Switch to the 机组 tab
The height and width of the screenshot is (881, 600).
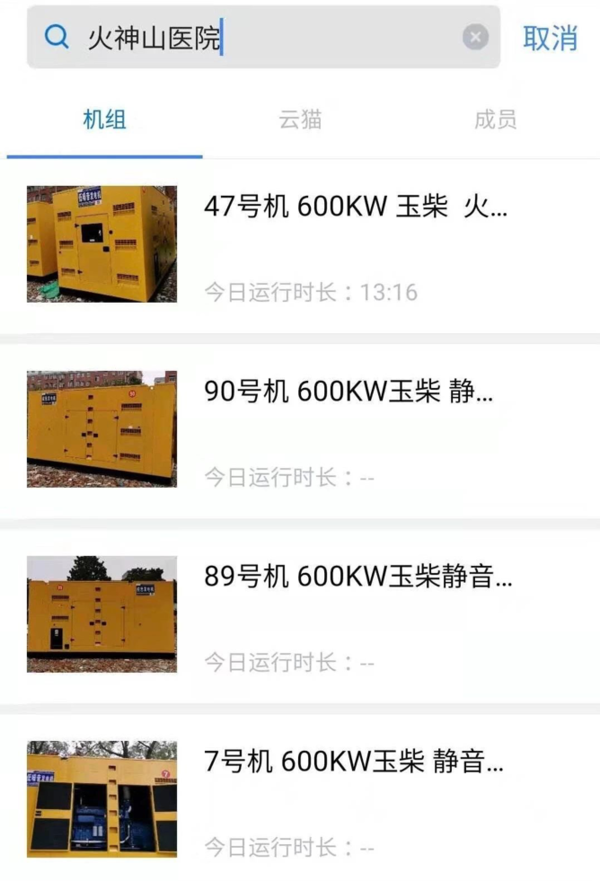[x=104, y=121]
